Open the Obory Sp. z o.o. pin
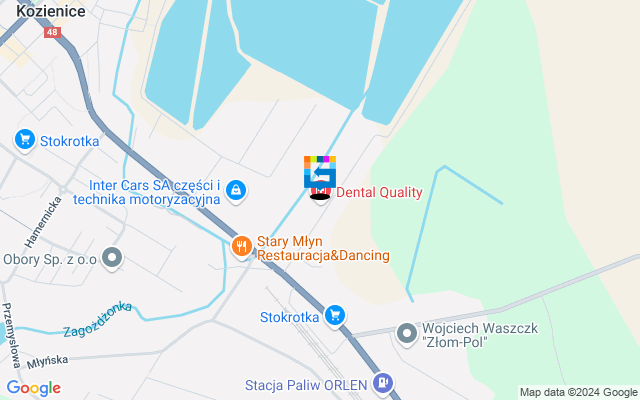 pos(113,258)
